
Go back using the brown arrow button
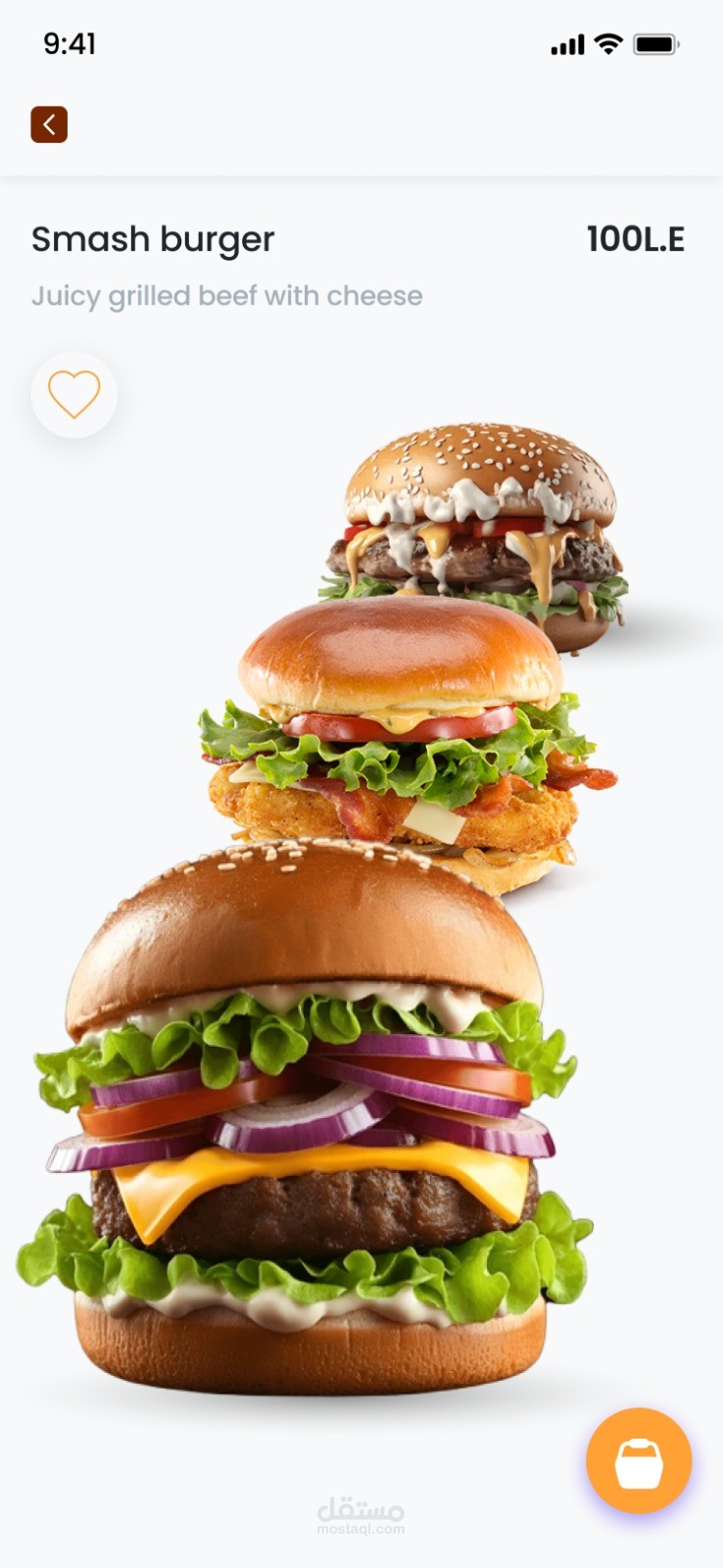point(49,124)
